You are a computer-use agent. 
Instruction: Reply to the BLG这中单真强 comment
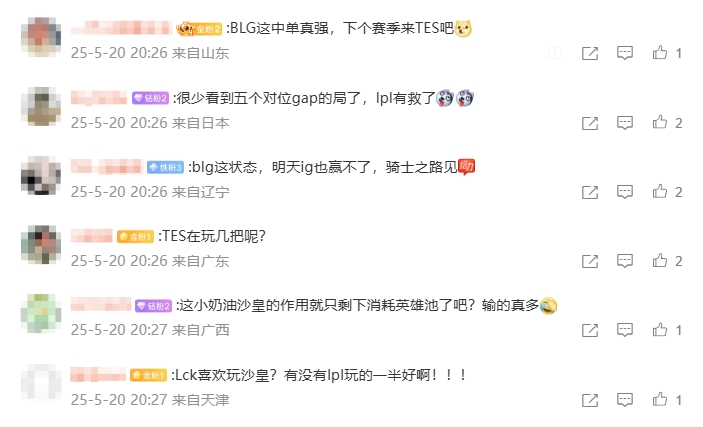coord(625,52)
